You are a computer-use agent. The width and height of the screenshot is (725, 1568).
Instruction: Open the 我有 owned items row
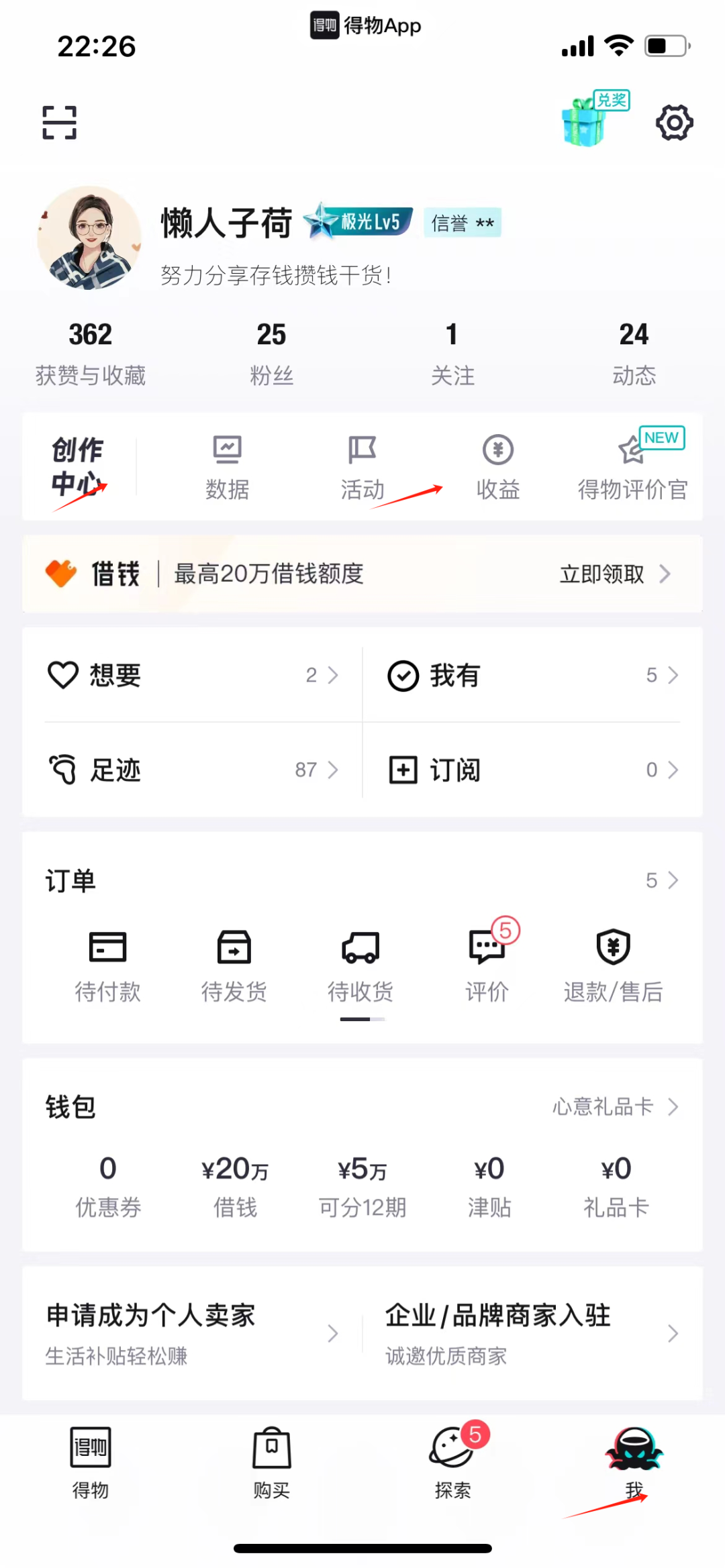pos(533,675)
